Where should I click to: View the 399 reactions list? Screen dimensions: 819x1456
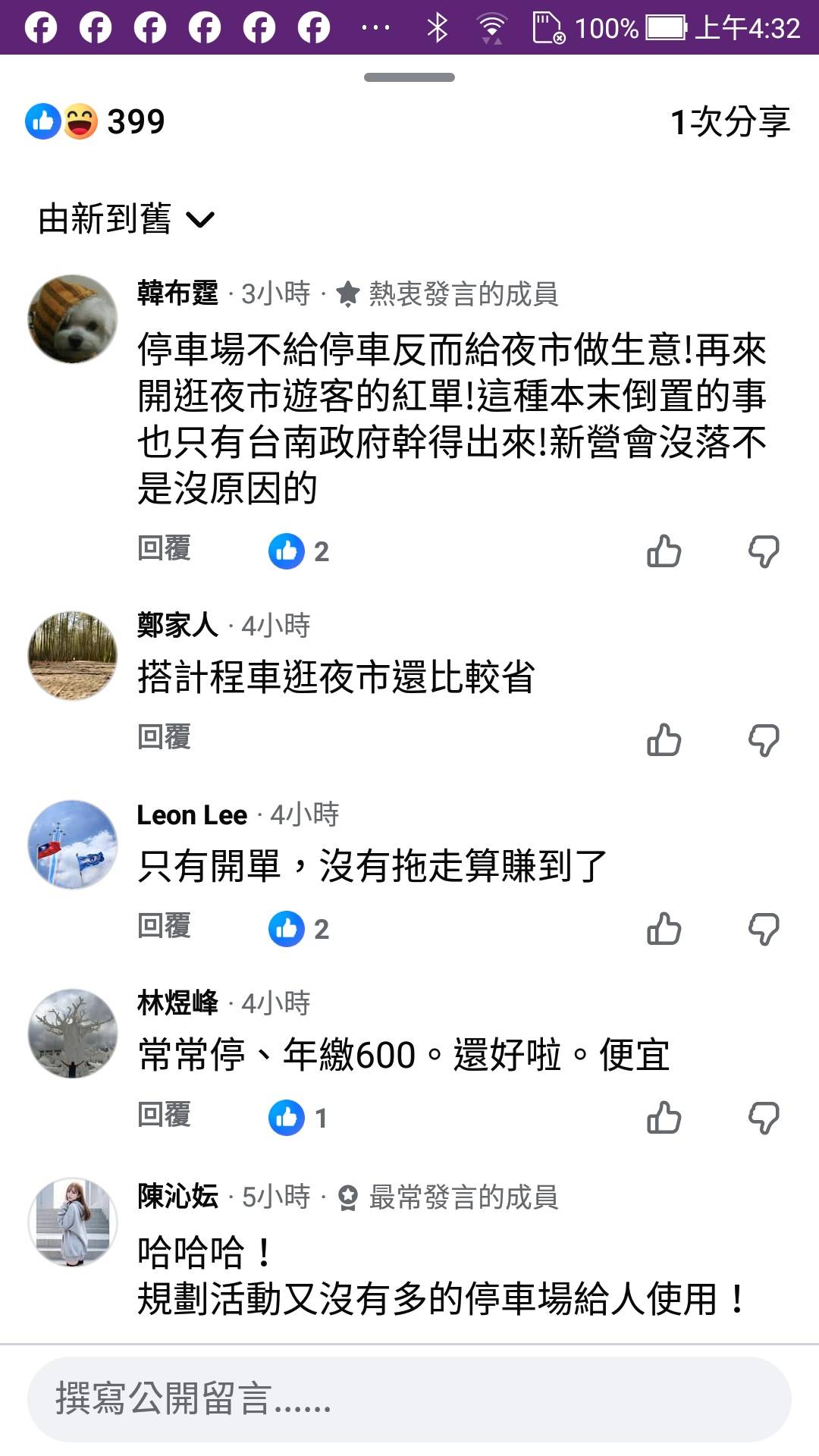[96, 121]
